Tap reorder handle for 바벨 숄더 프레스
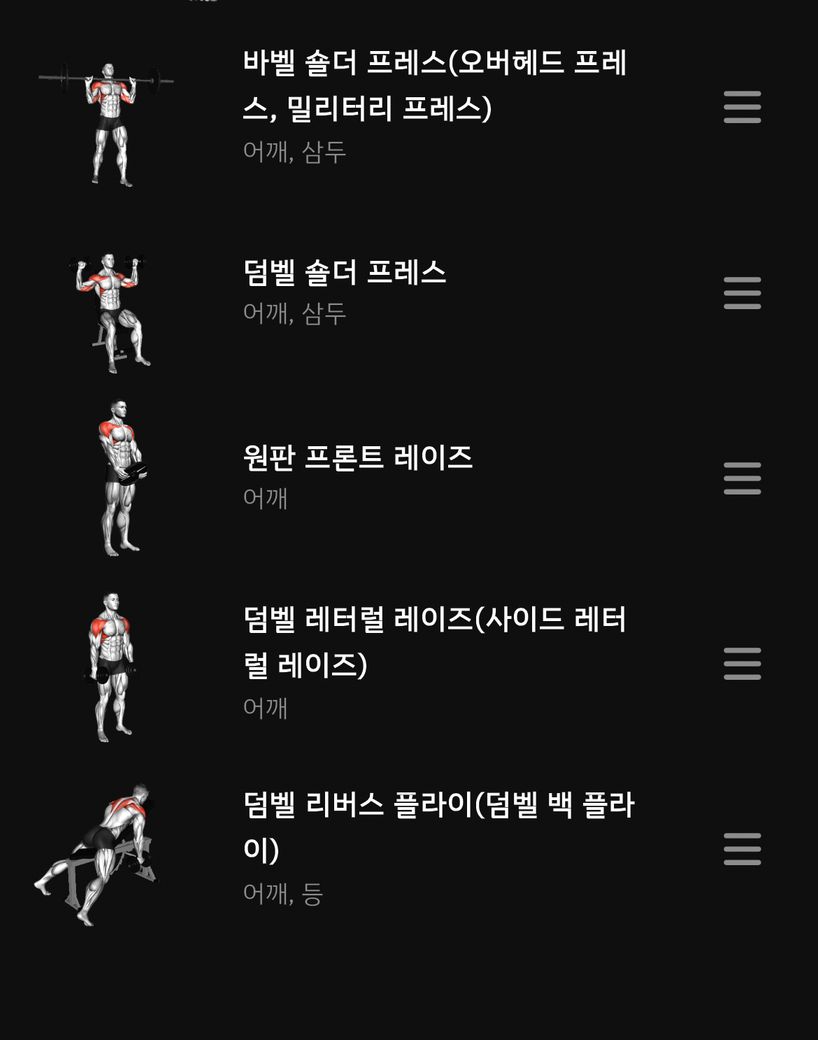Image resolution: width=818 pixels, height=1040 pixels. click(742, 107)
